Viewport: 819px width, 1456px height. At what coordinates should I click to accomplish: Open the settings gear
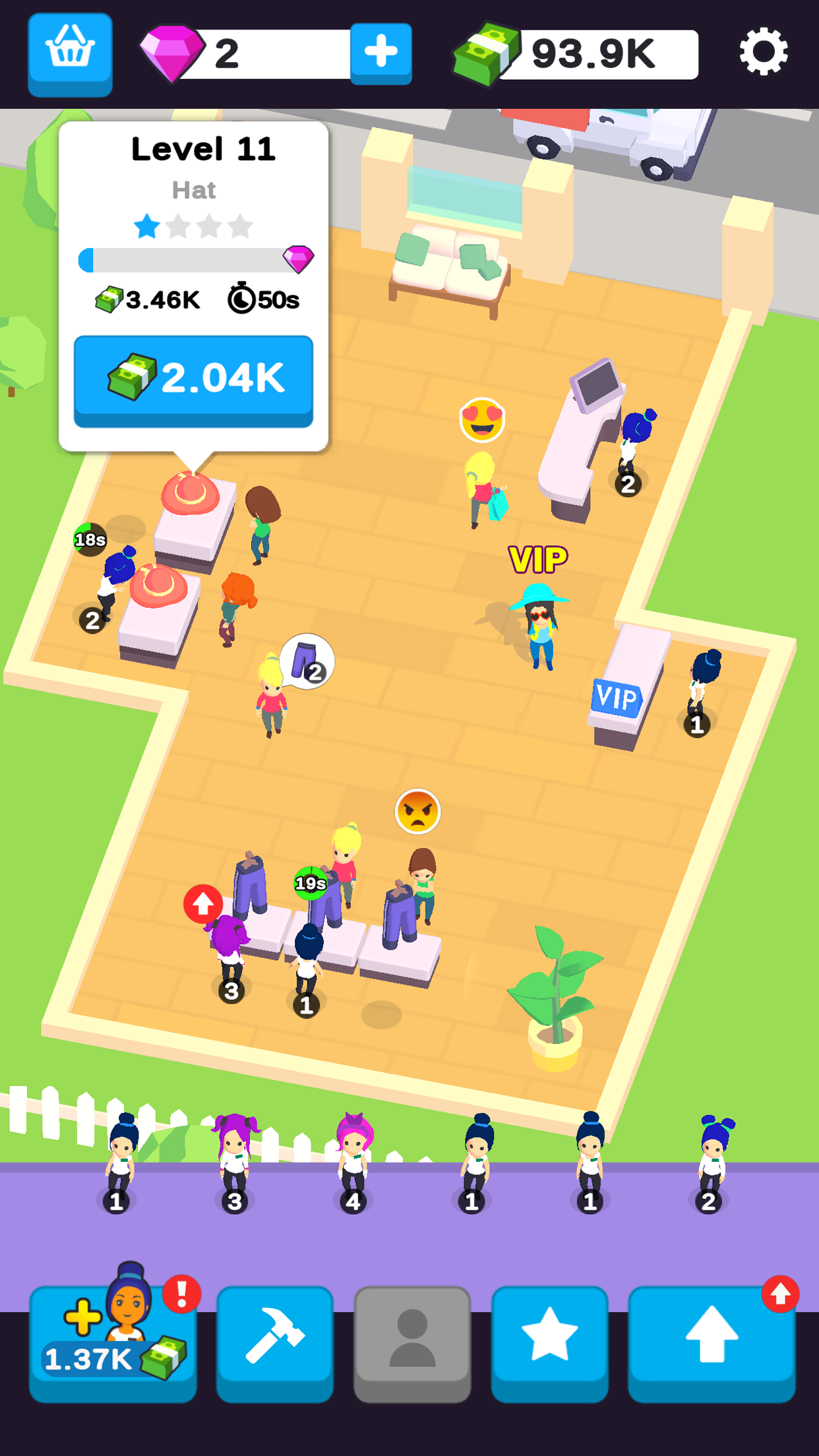(x=763, y=51)
